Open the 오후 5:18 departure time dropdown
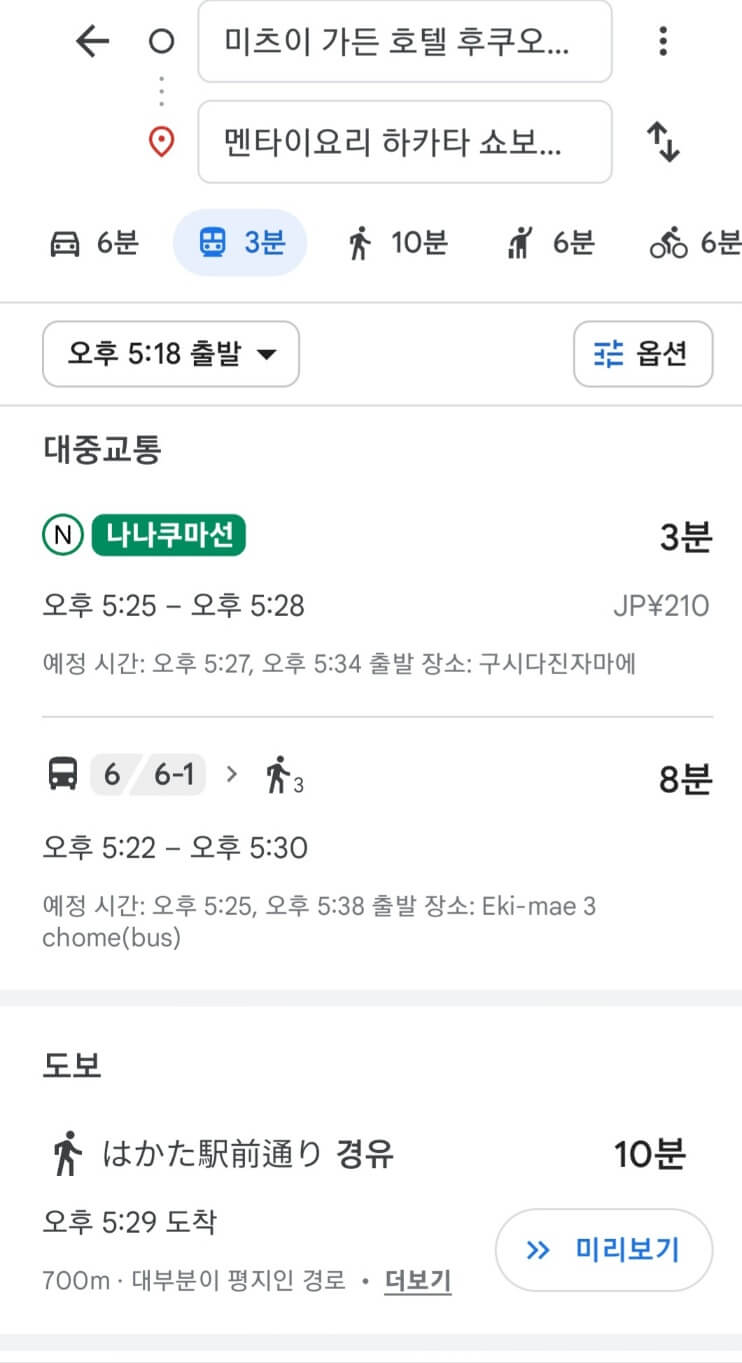Screen dimensions: 742x1363 coord(170,353)
